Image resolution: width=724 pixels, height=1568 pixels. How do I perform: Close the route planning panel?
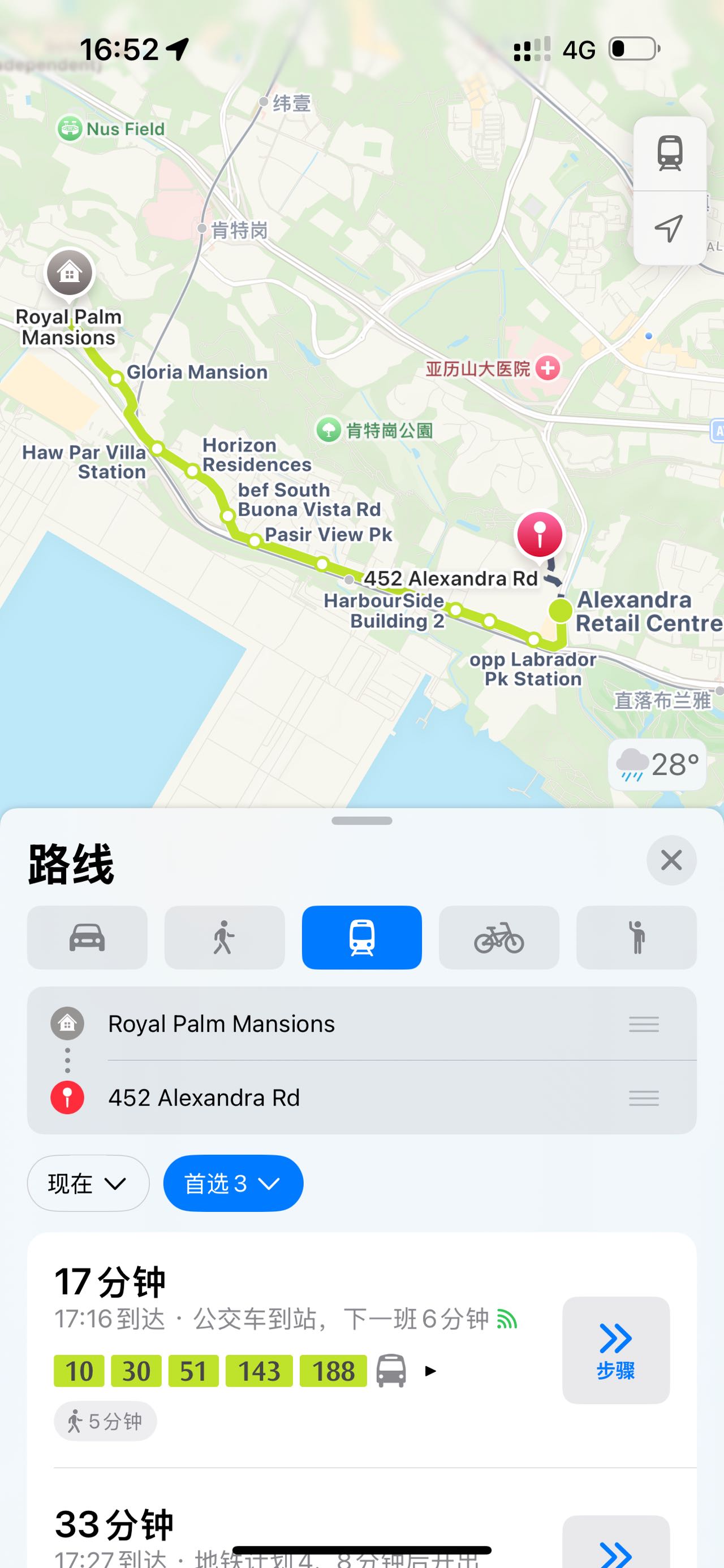(x=671, y=860)
